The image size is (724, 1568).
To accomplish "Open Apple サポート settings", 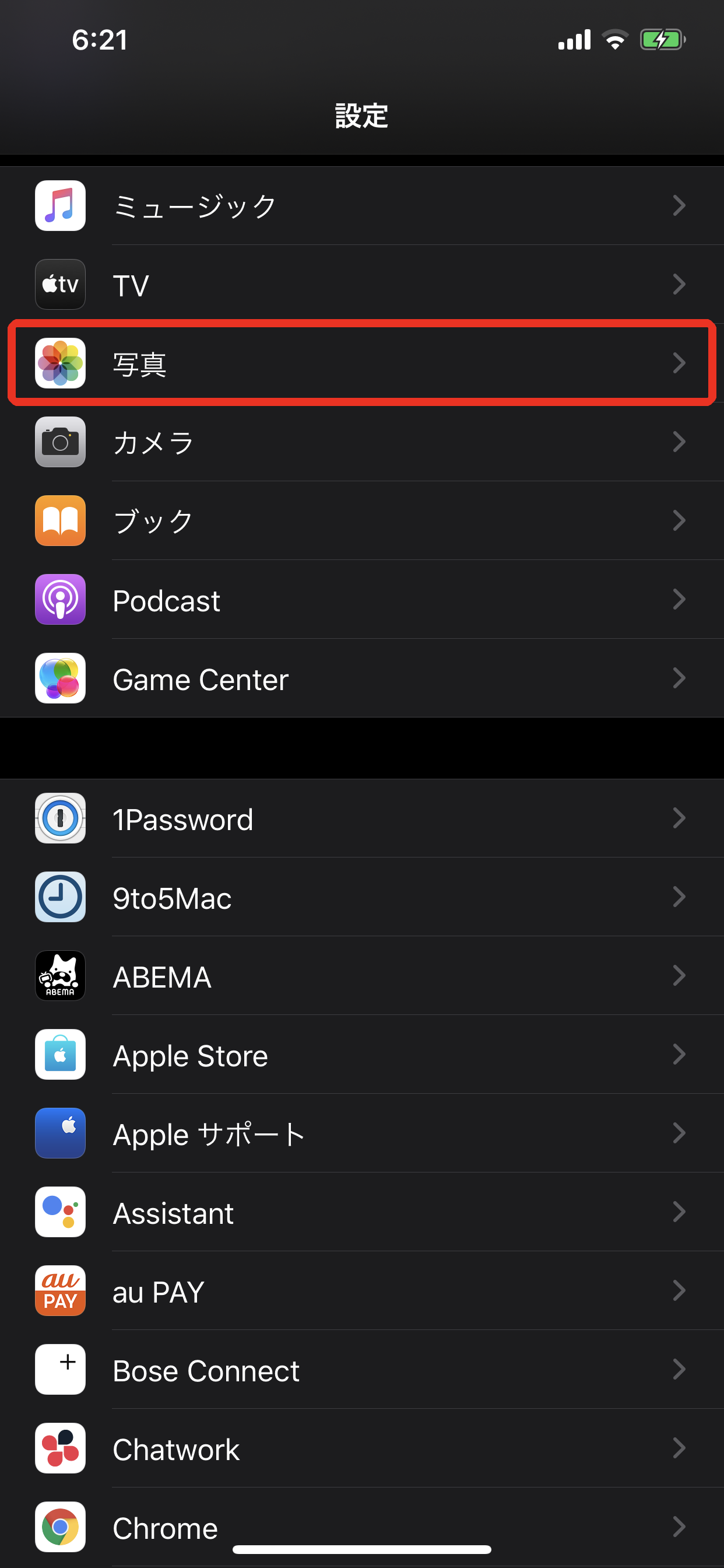I will click(361, 1134).
